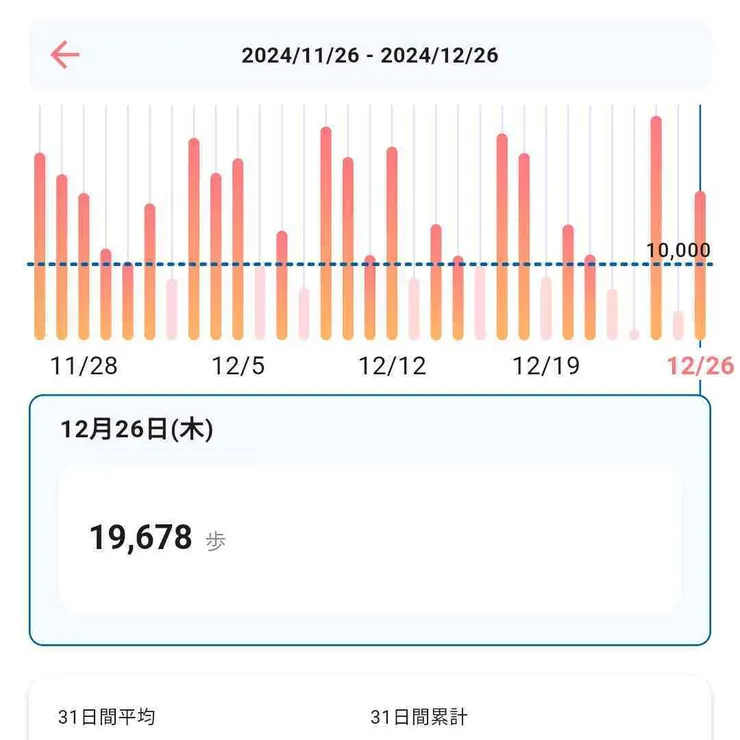The width and height of the screenshot is (740, 740).
Task: Select the highlighted 12/26 bar
Action: pos(700,270)
